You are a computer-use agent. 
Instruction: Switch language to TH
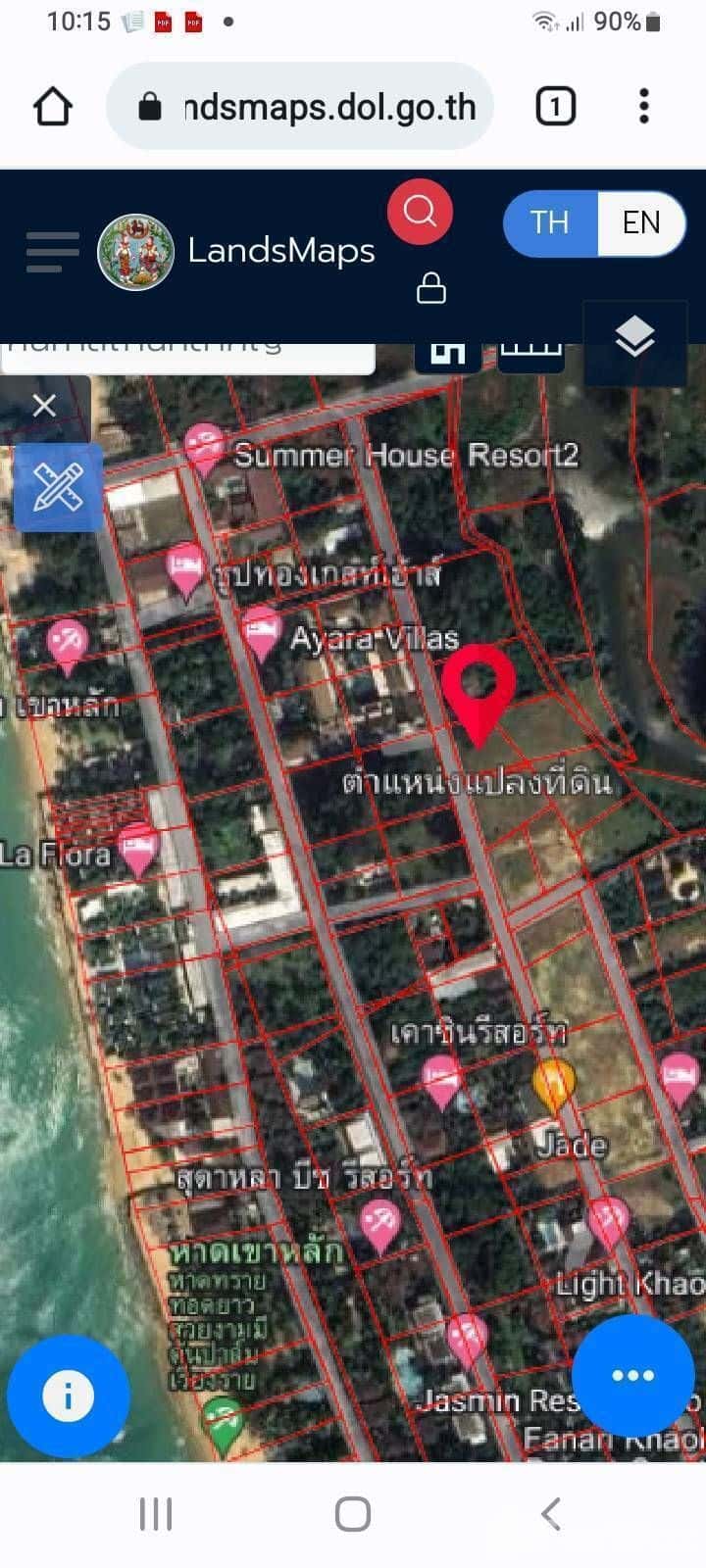tap(550, 222)
